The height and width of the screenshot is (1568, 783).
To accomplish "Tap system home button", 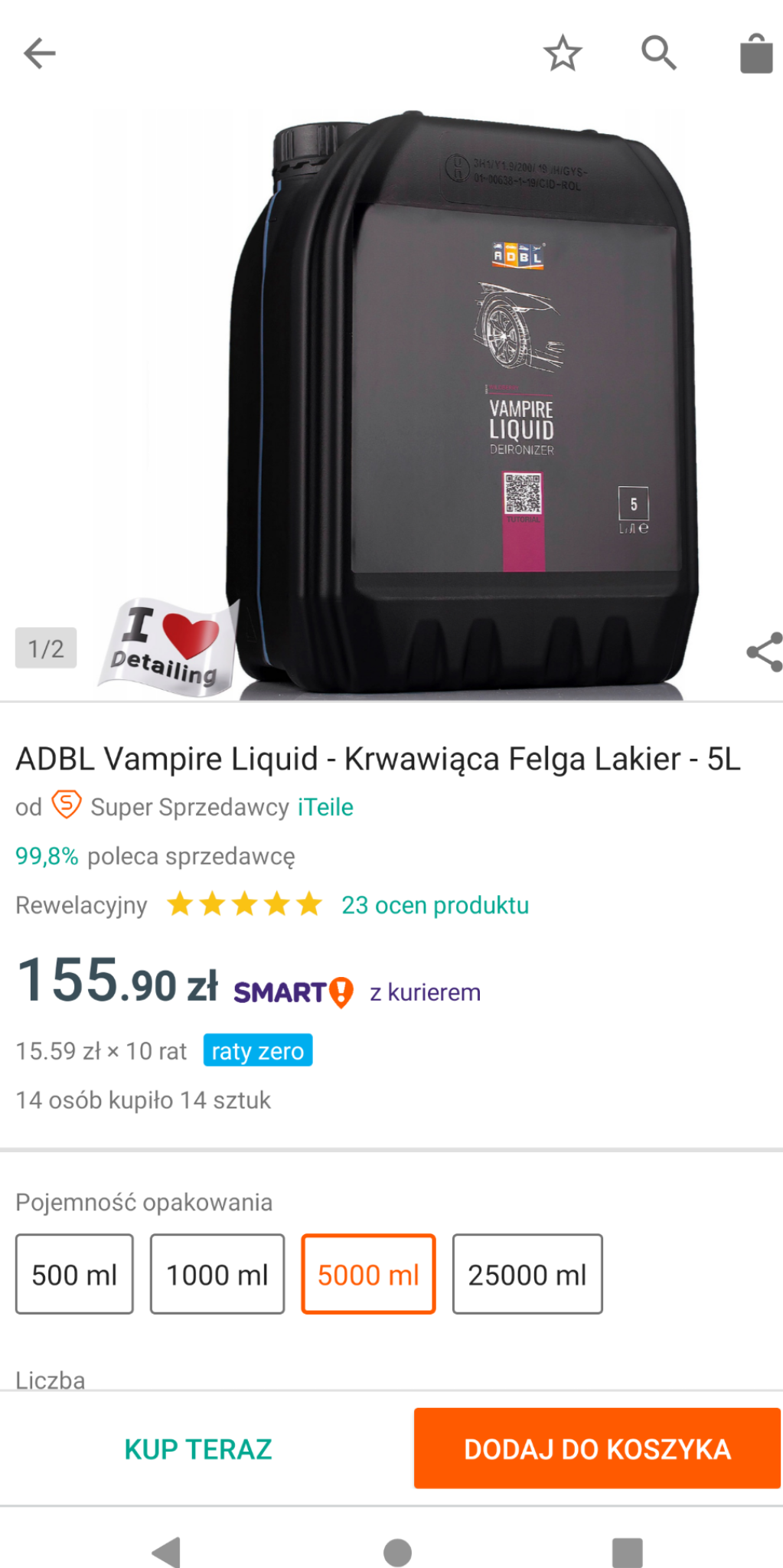I will point(397,1553).
